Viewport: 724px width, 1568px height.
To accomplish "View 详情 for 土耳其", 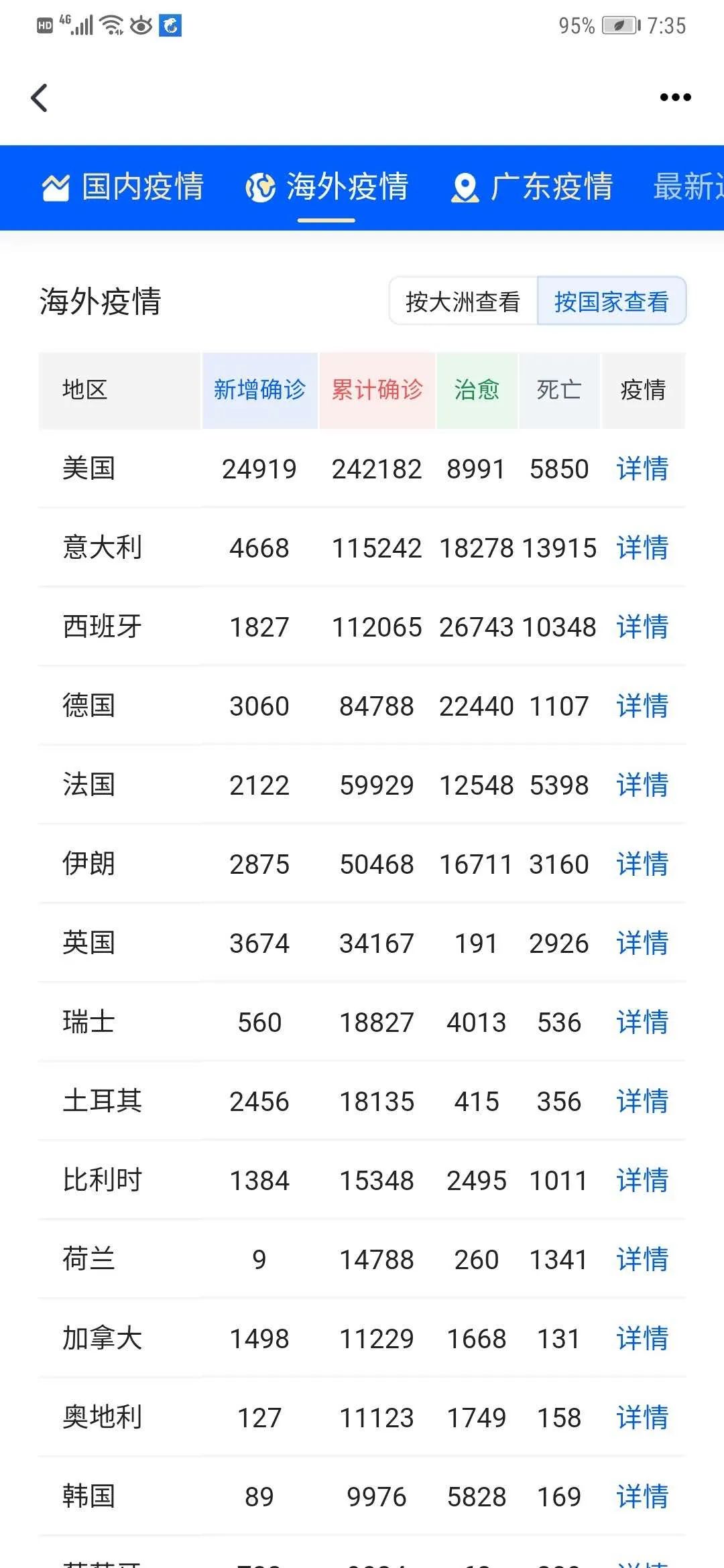I will (x=642, y=1102).
